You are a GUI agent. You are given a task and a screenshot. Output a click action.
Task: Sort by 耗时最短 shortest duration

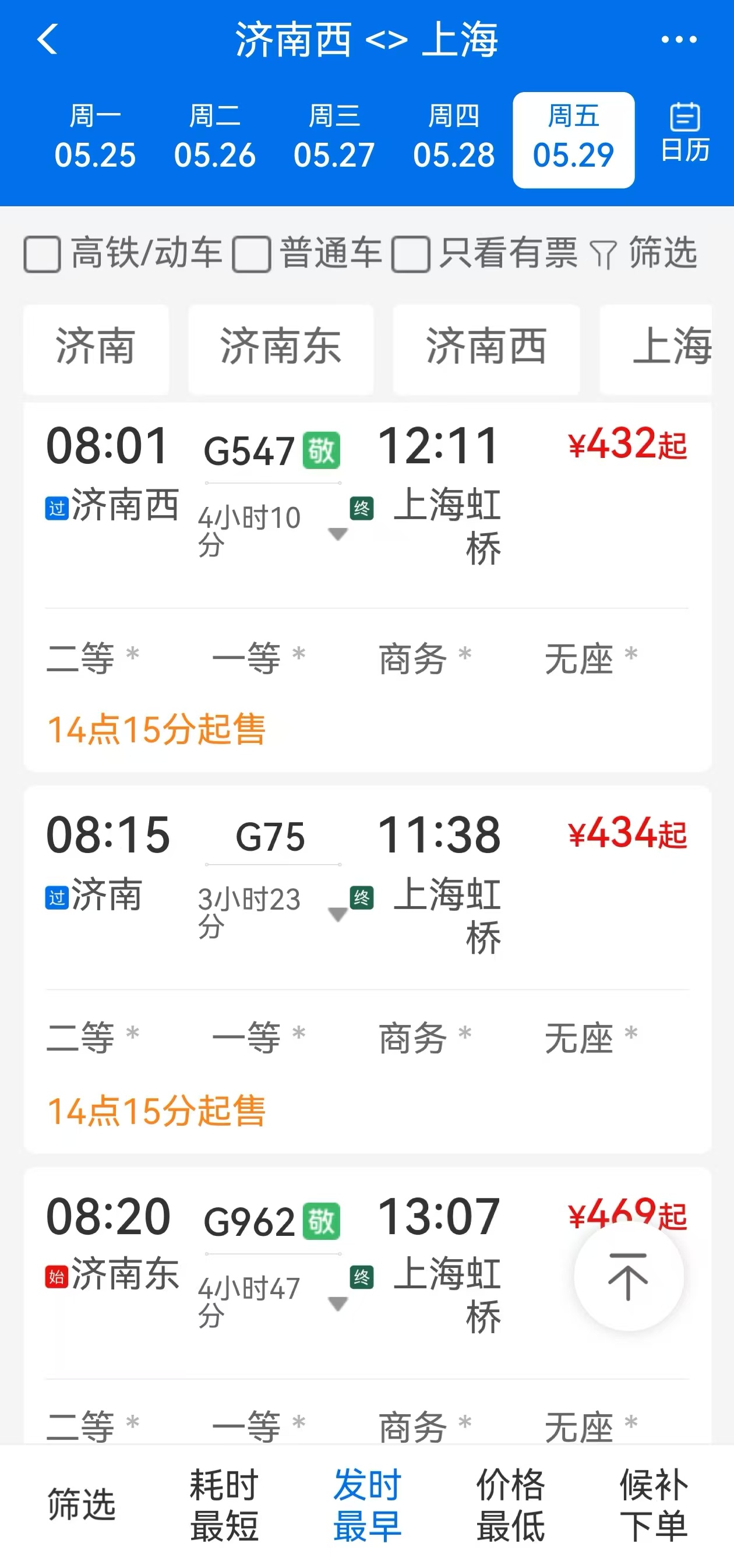pyautogui.click(x=224, y=1504)
